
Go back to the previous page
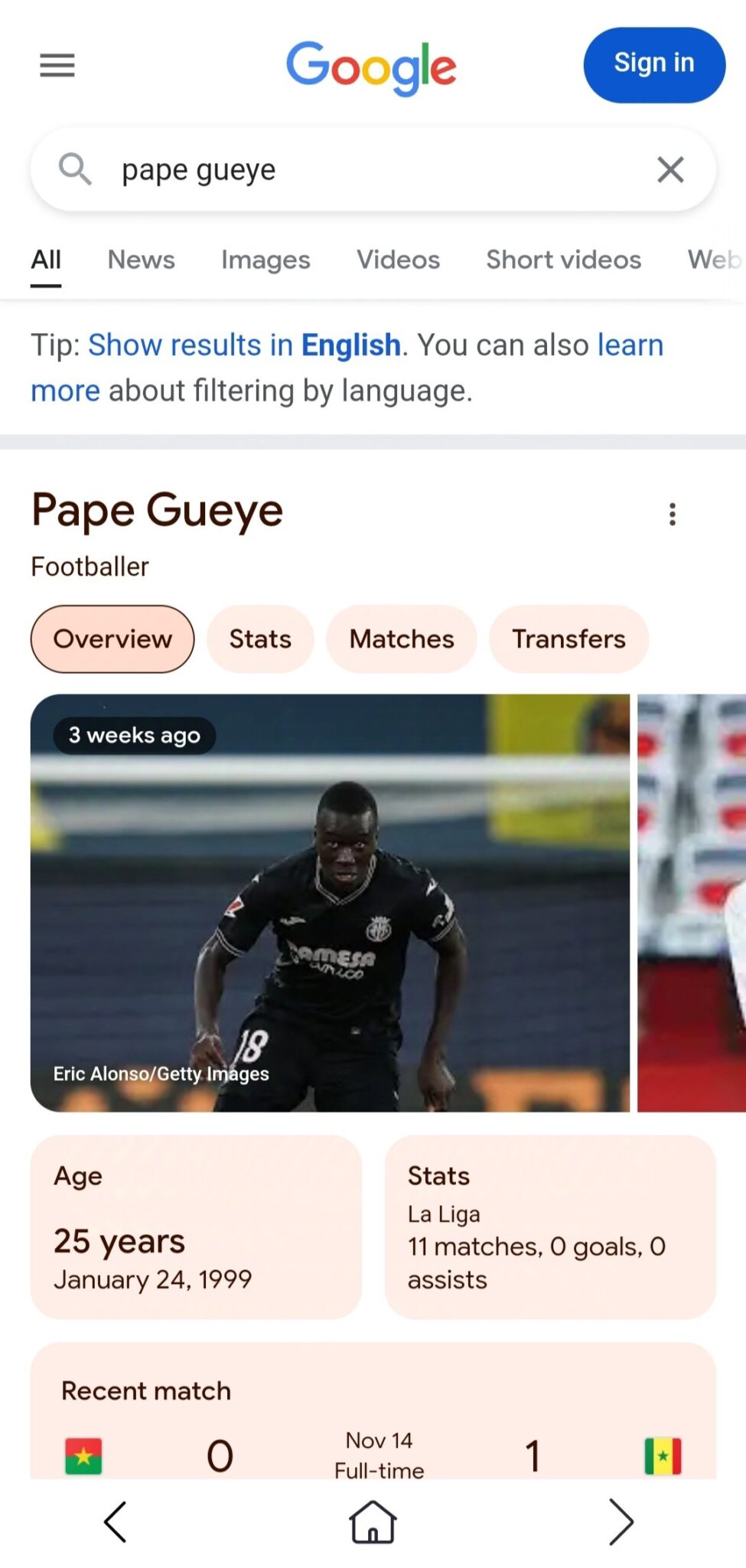(116, 1521)
